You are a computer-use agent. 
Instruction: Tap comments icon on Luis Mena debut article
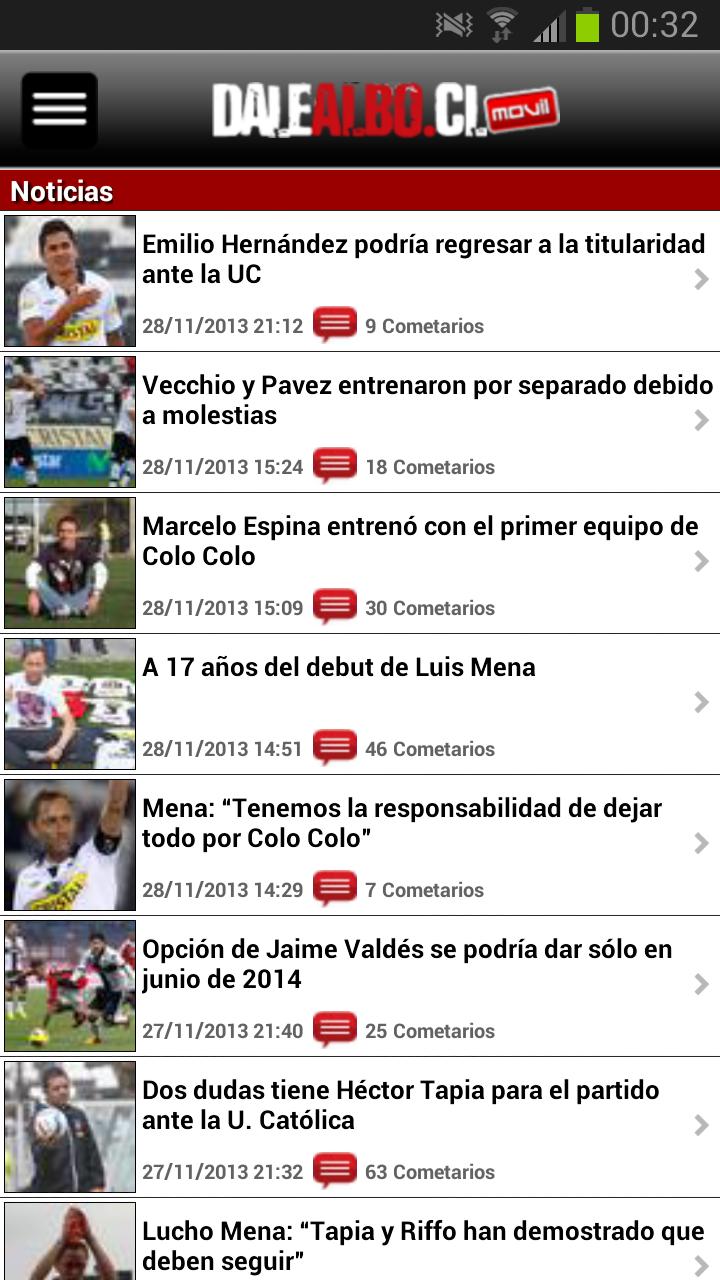click(337, 746)
